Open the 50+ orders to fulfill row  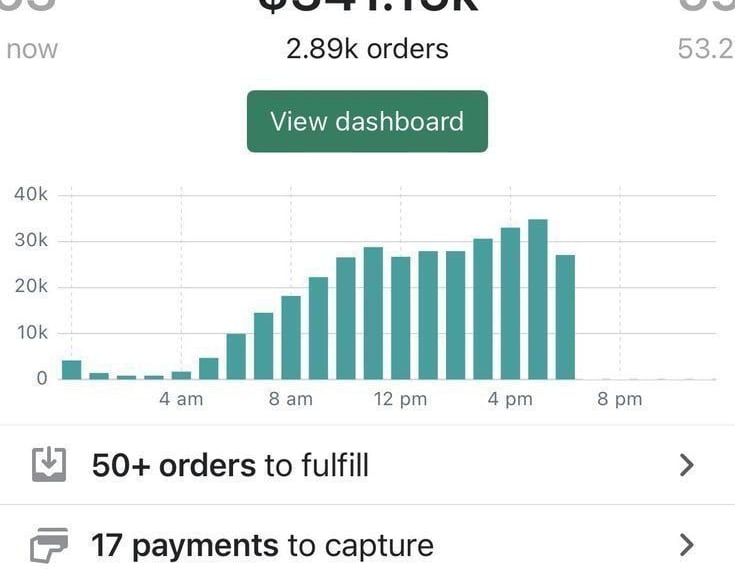click(366, 465)
